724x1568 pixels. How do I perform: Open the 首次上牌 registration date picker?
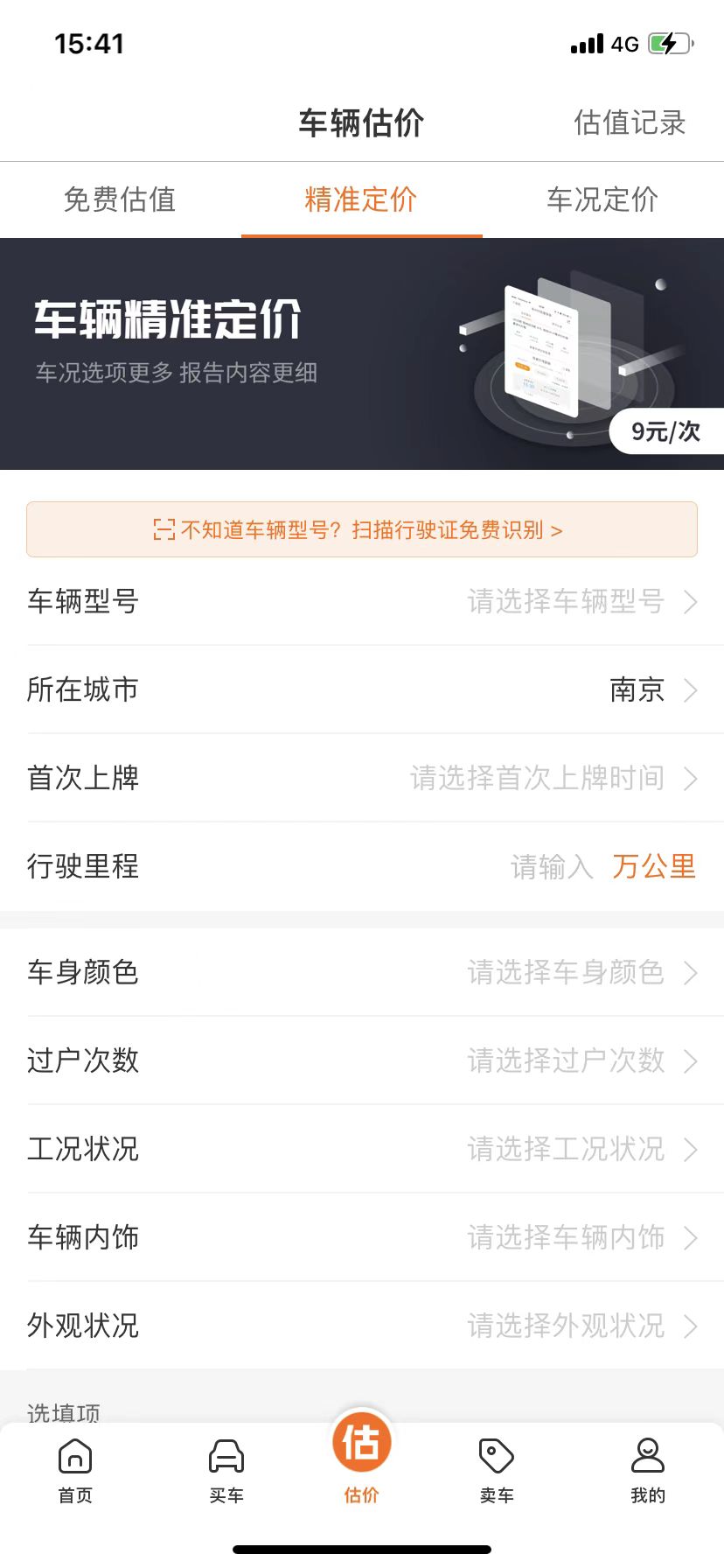click(362, 778)
